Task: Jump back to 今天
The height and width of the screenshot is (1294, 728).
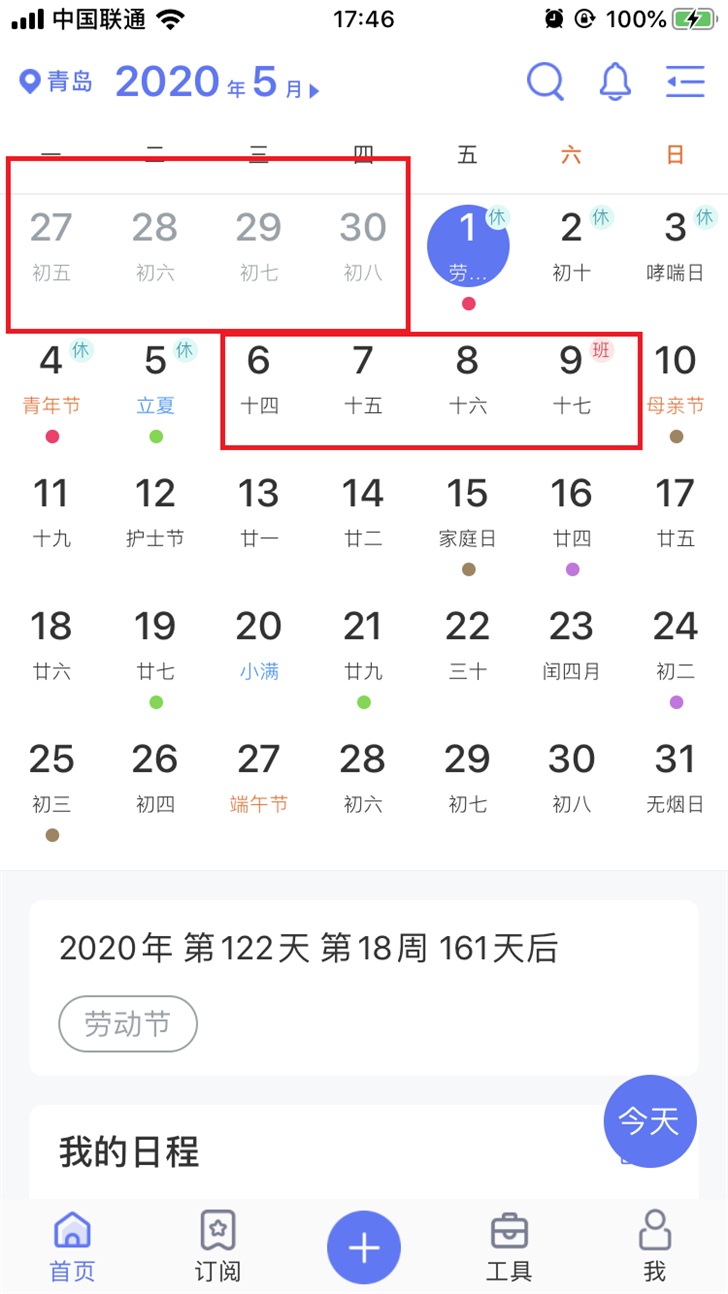Action: (649, 1121)
